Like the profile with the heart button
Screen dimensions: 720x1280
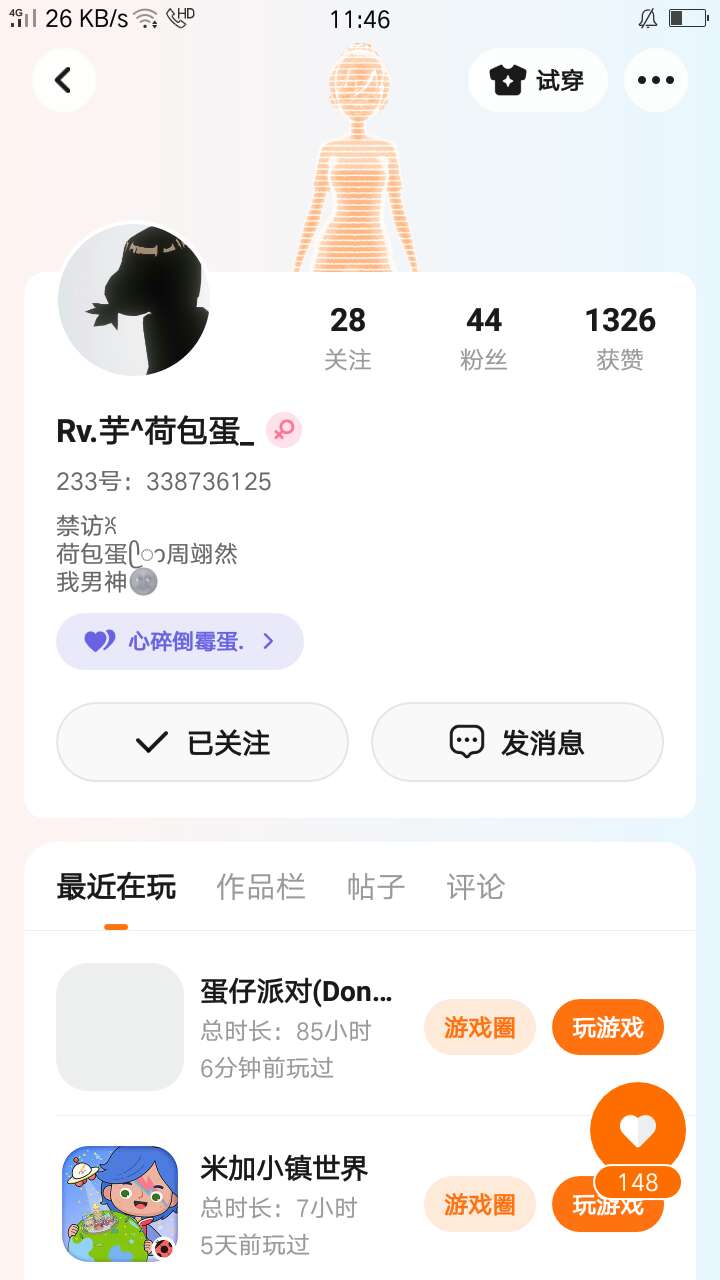[x=637, y=1130]
